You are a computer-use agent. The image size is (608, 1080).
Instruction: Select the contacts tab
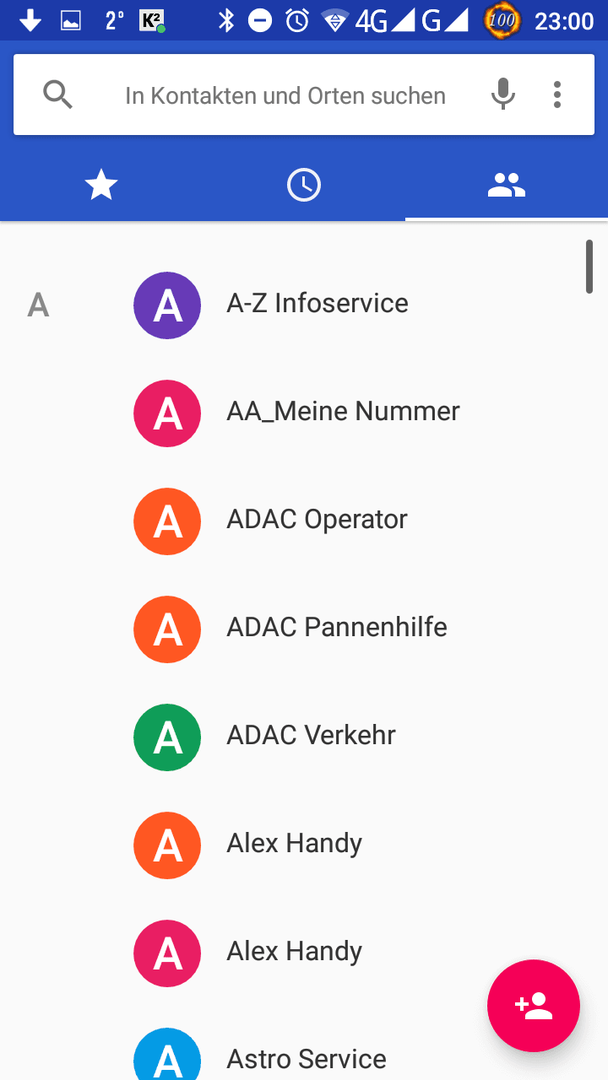[507, 186]
